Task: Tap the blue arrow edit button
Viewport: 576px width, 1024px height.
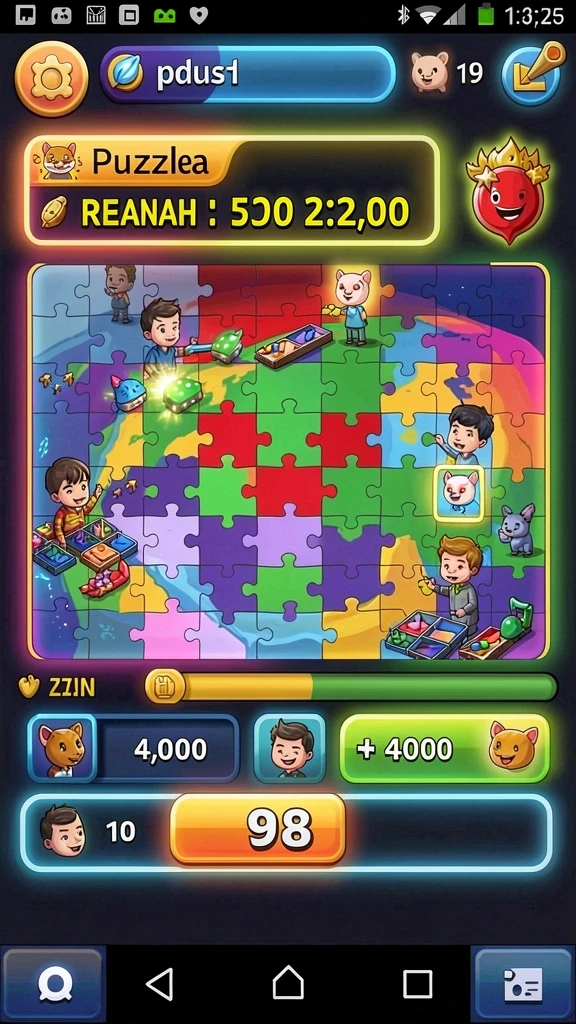Action: (532, 74)
